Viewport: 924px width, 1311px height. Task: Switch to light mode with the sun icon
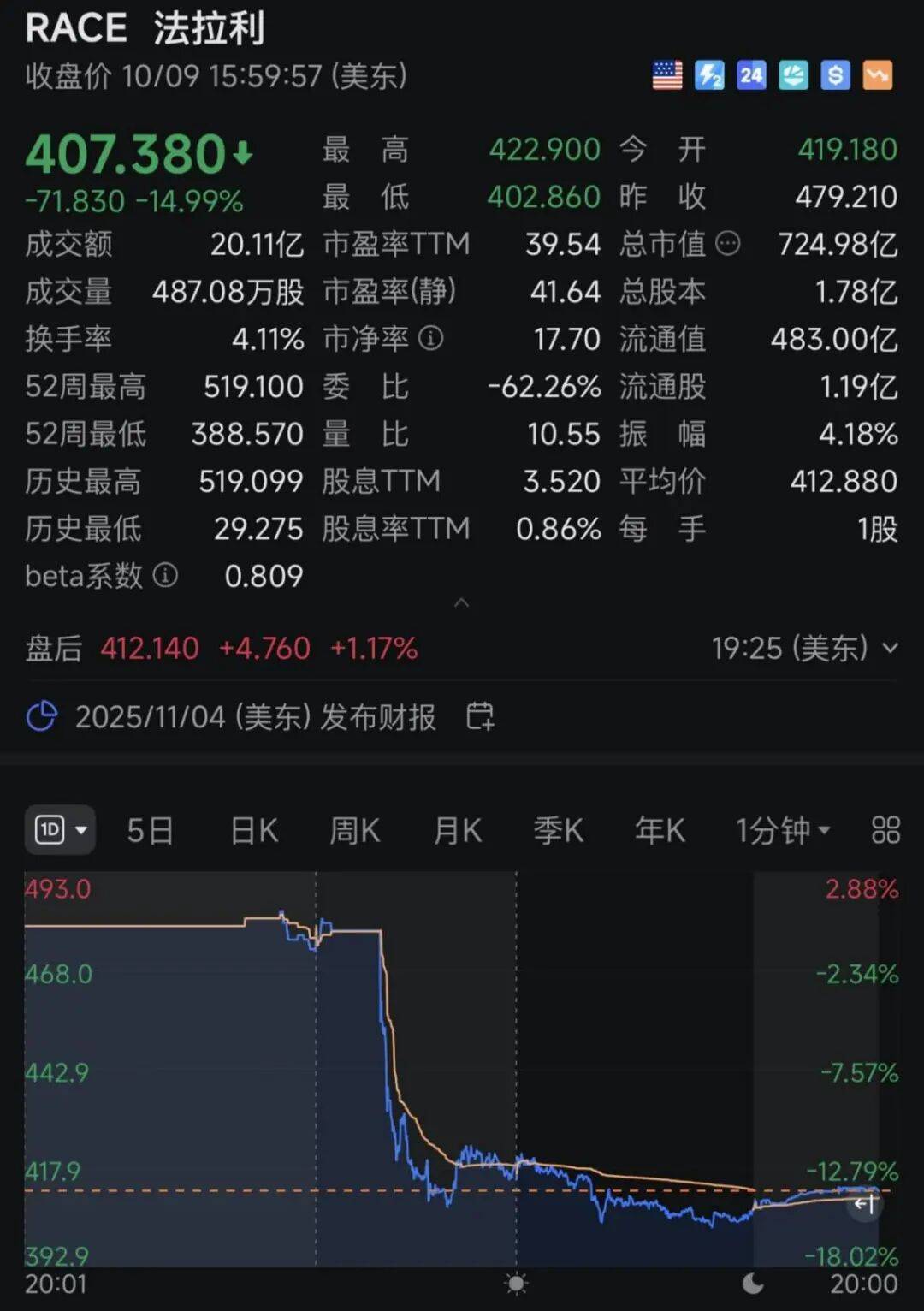pos(514,1284)
